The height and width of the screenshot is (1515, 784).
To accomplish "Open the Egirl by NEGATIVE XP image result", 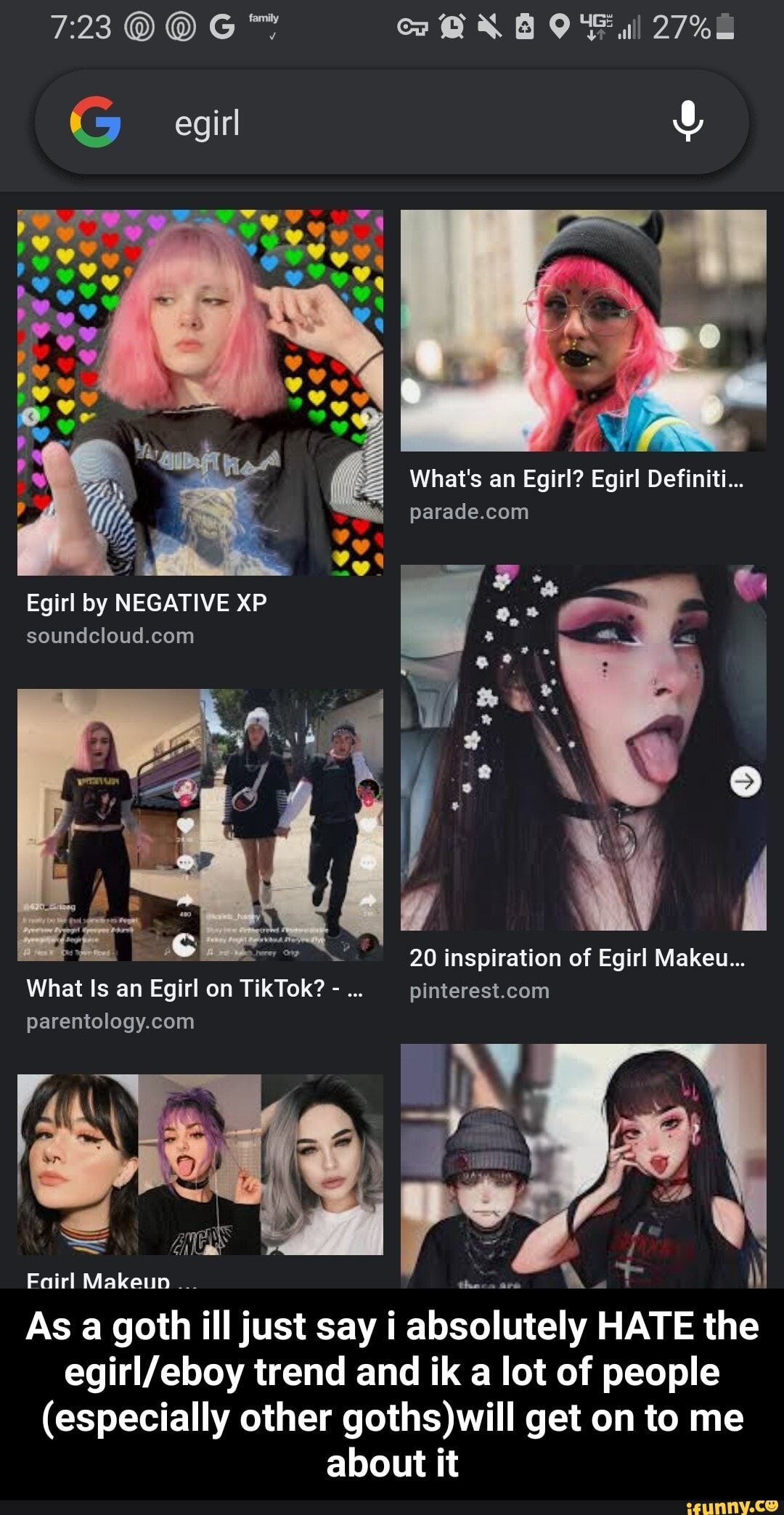I will pyautogui.click(x=200, y=393).
